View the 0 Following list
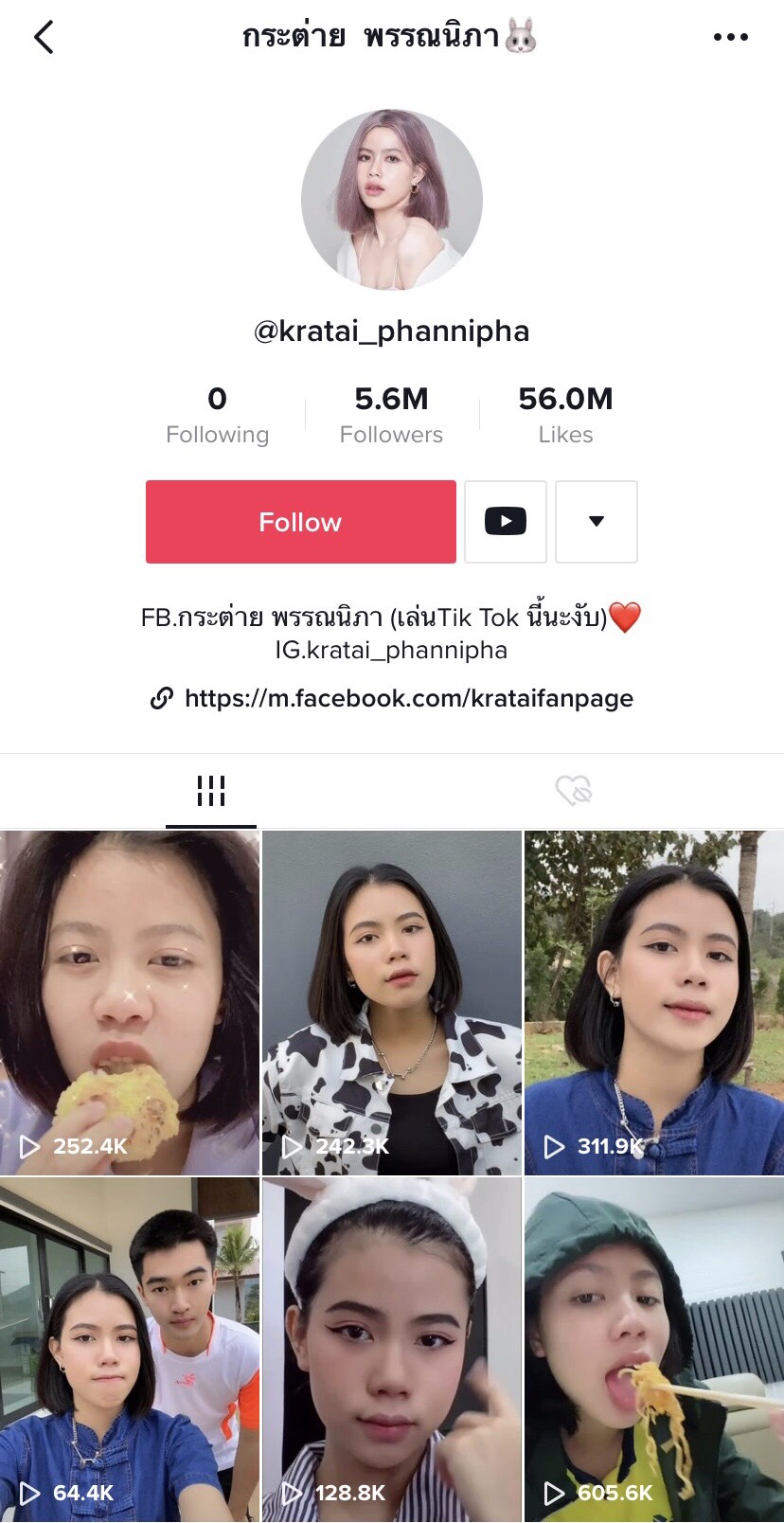This screenshot has height=1523, width=784. [x=217, y=415]
